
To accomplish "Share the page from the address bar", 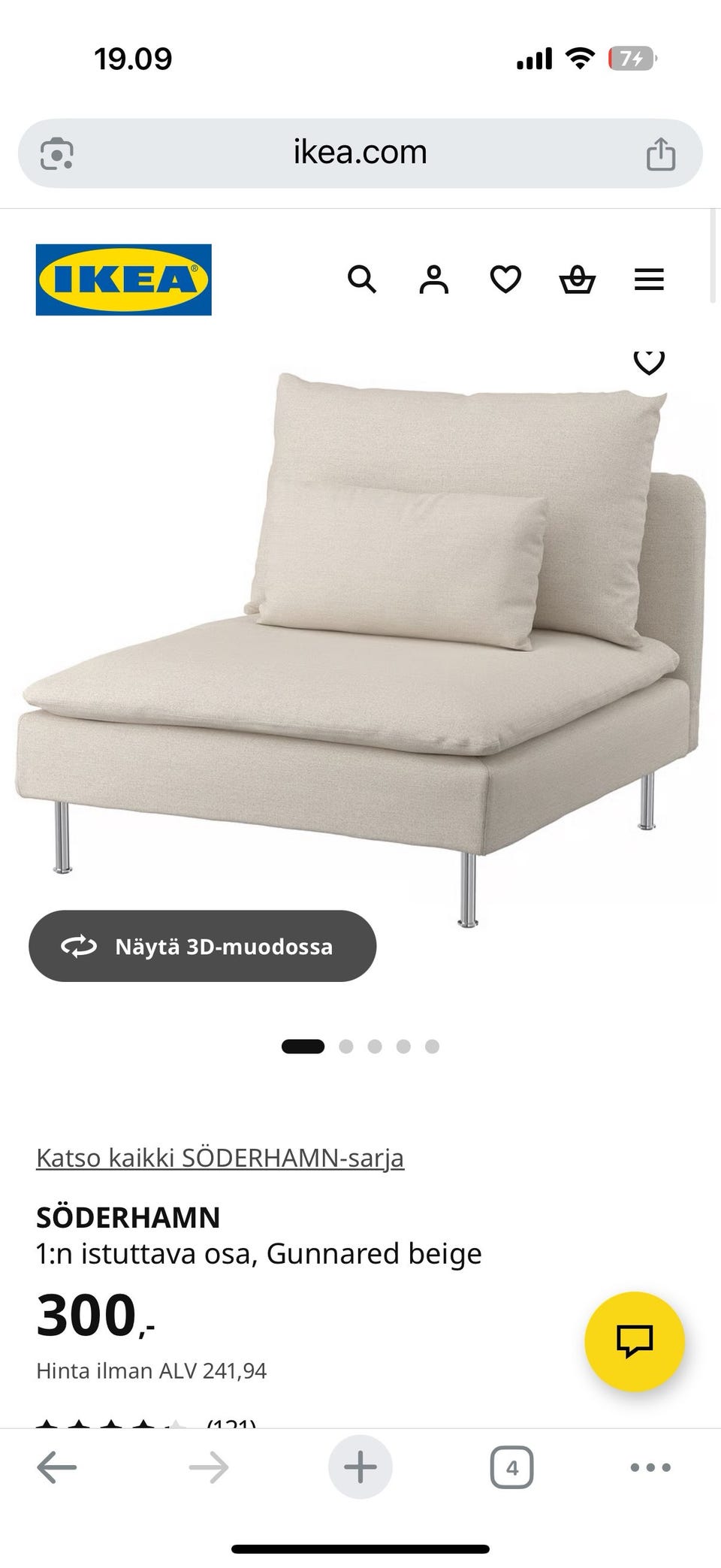I will [661, 154].
